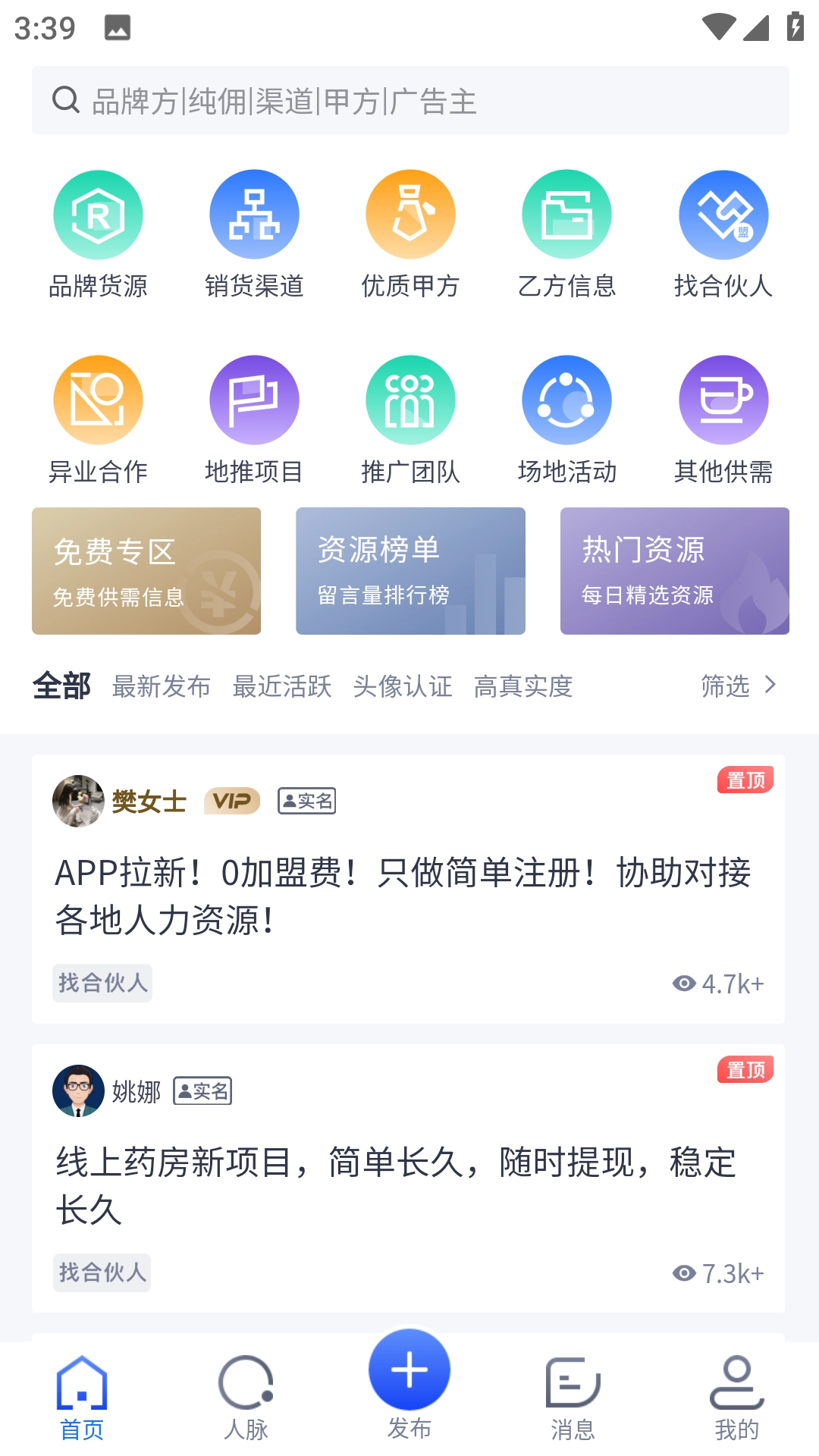Open the 免费专区 banner
This screenshot has width=819, height=1456.
[x=146, y=571]
